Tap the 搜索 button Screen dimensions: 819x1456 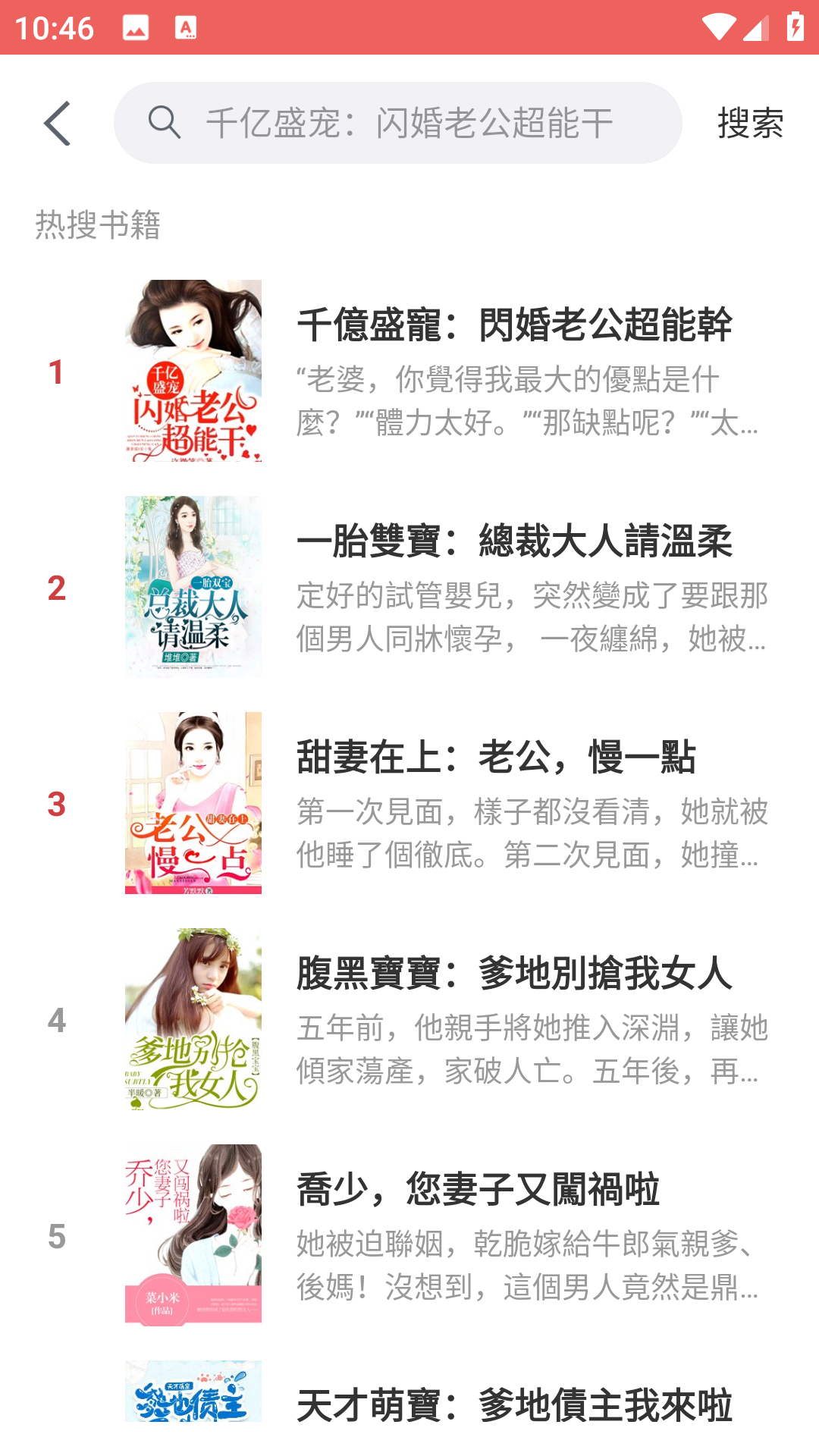point(750,123)
